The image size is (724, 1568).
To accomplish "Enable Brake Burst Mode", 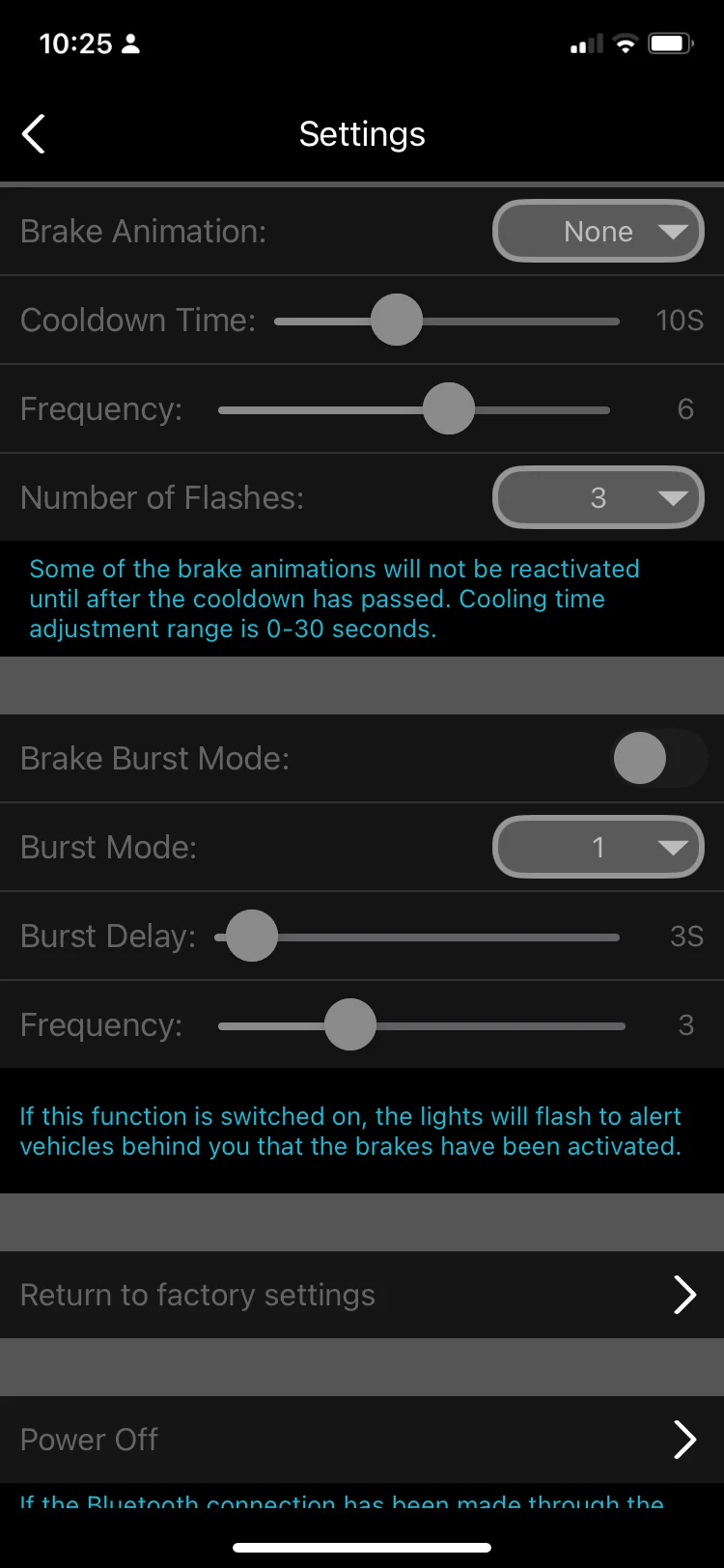I will click(658, 759).
